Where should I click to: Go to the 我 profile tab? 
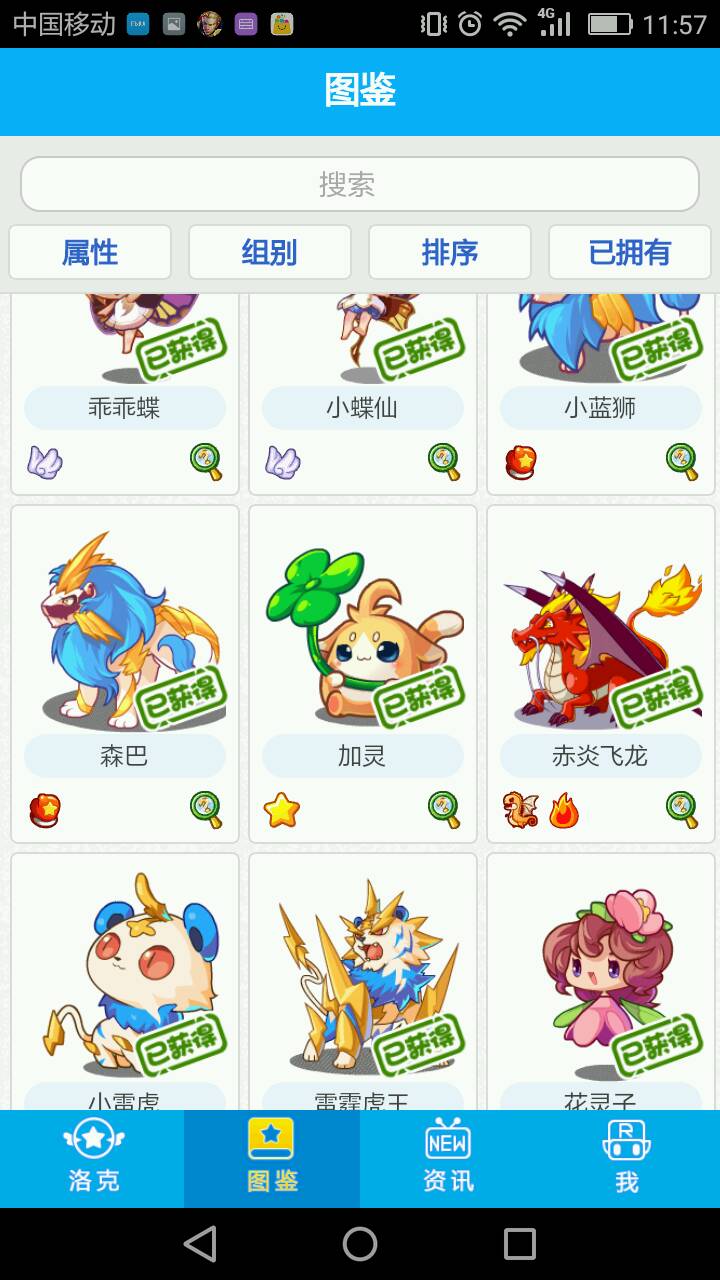coord(627,1158)
